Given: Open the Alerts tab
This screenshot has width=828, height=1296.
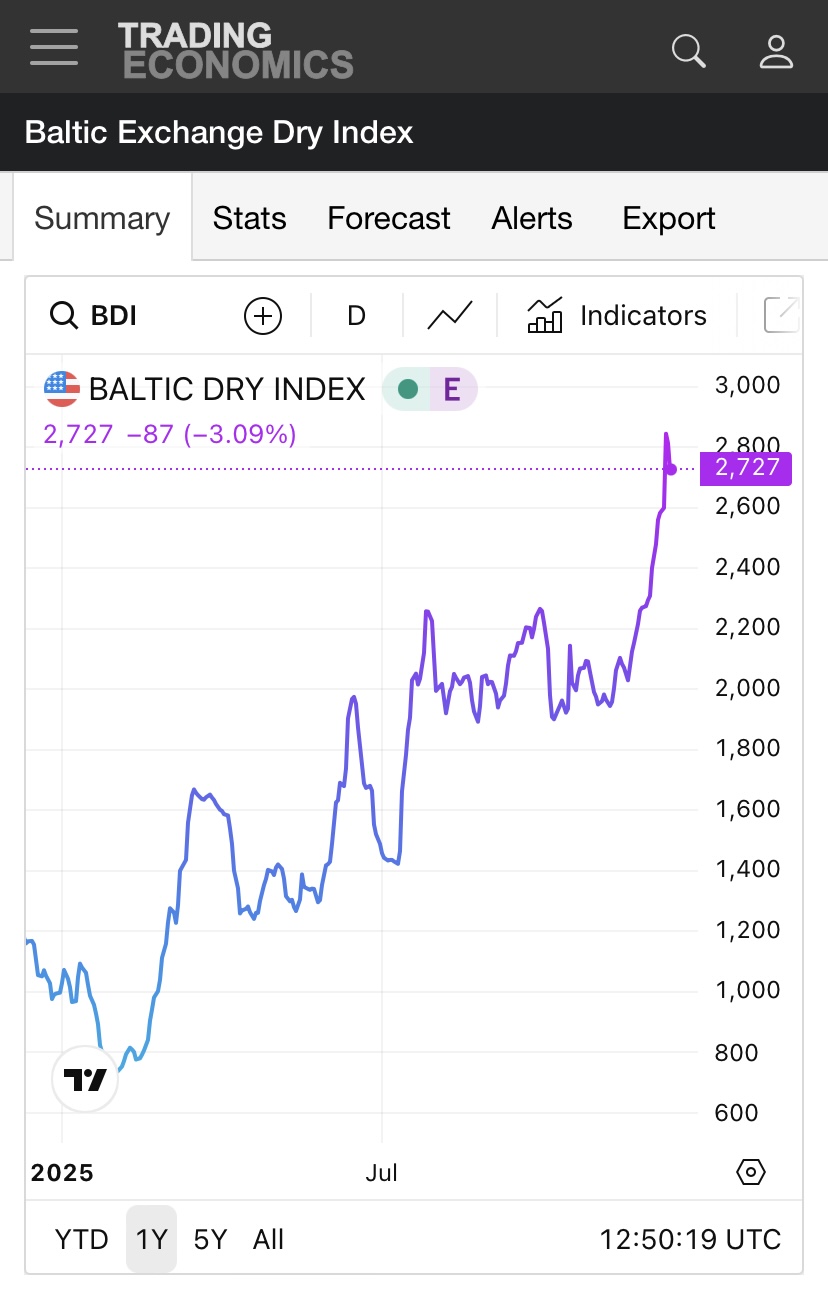Looking at the screenshot, I should click(532, 218).
